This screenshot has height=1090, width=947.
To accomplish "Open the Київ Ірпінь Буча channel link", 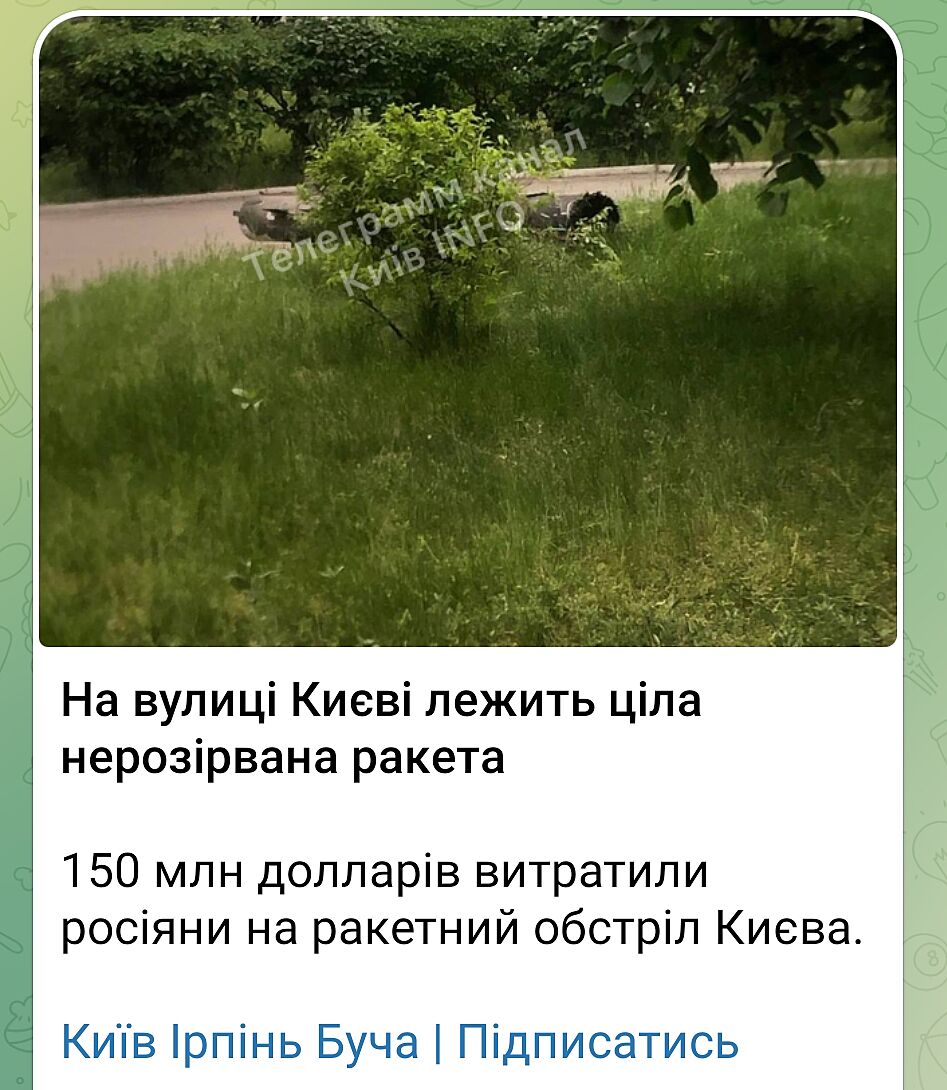I will click(x=240, y=1042).
